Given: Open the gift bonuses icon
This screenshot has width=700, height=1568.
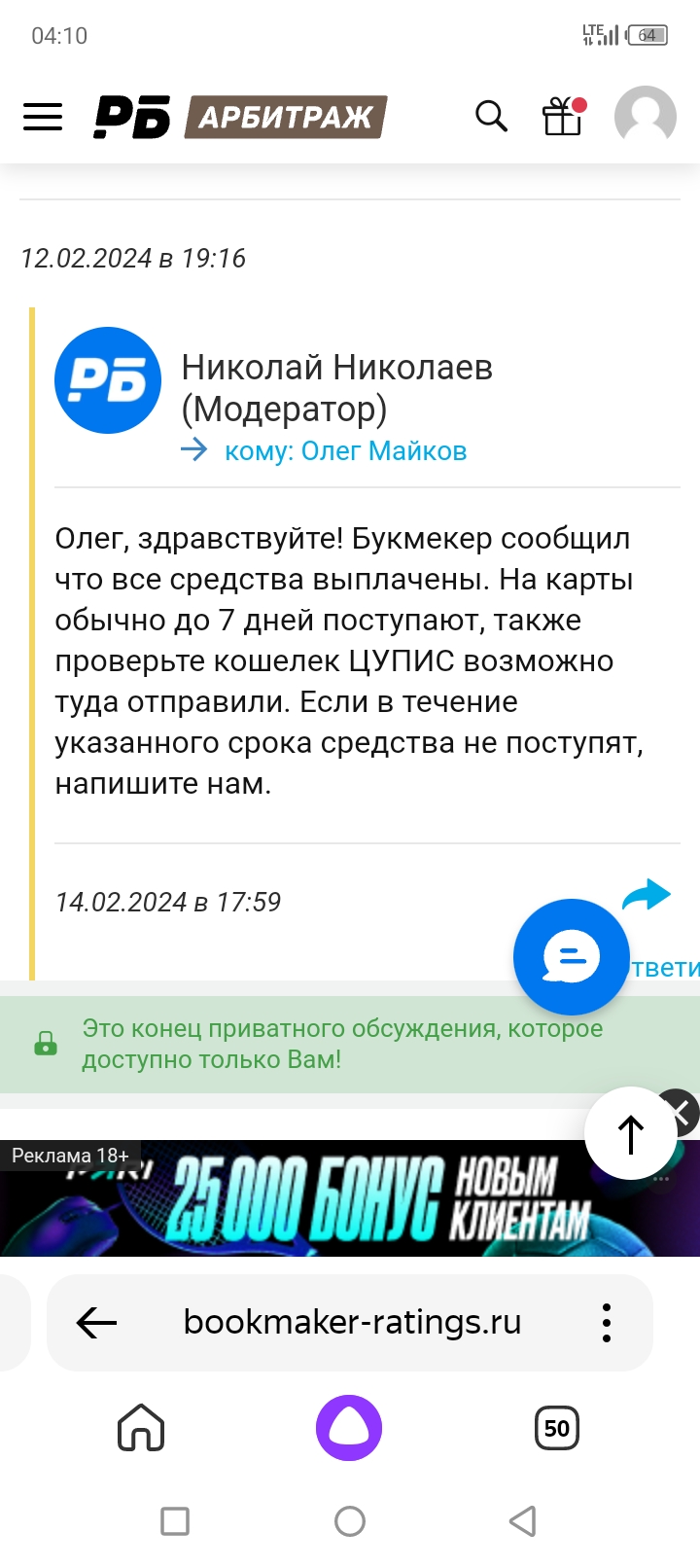Looking at the screenshot, I should click(x=564, y=116).
